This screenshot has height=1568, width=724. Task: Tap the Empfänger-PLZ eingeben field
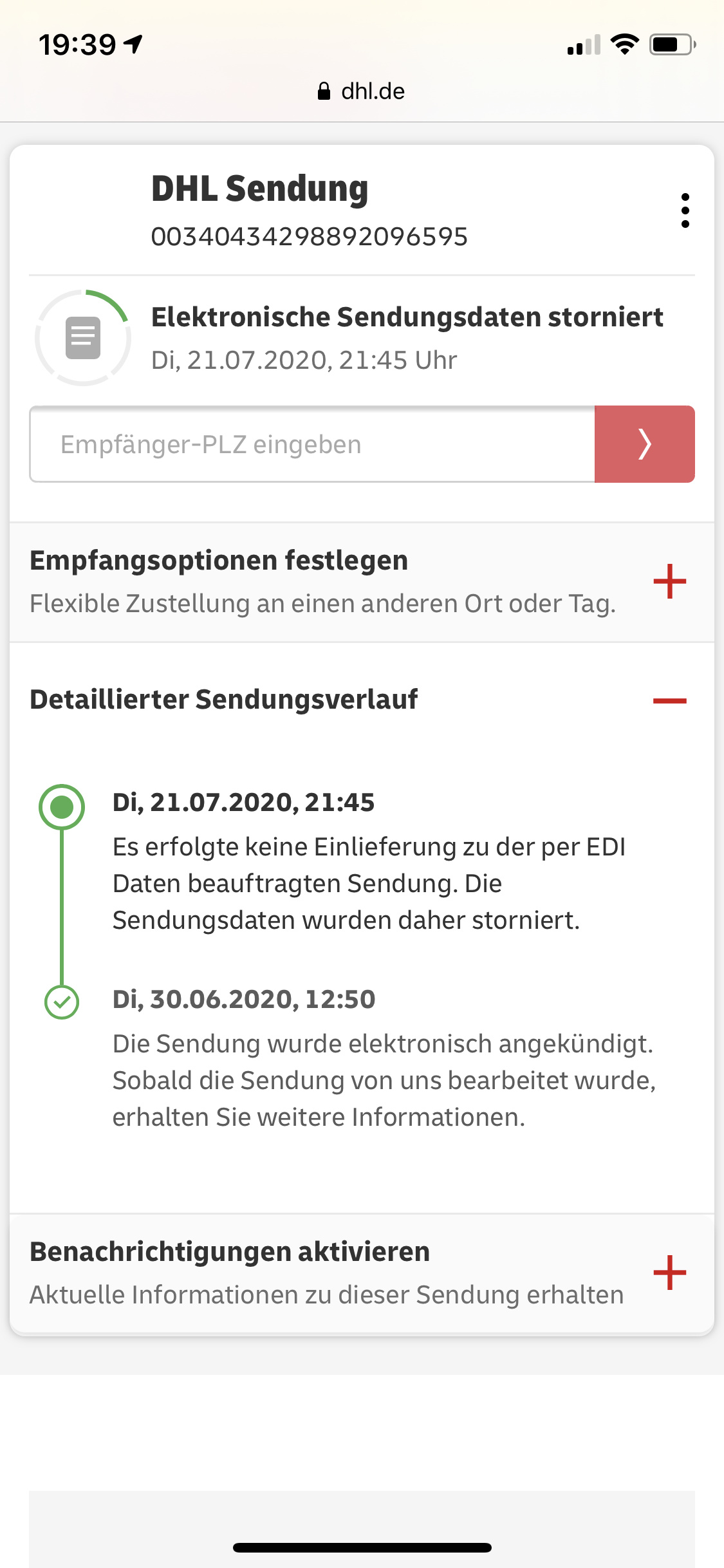tap(312, 444)
